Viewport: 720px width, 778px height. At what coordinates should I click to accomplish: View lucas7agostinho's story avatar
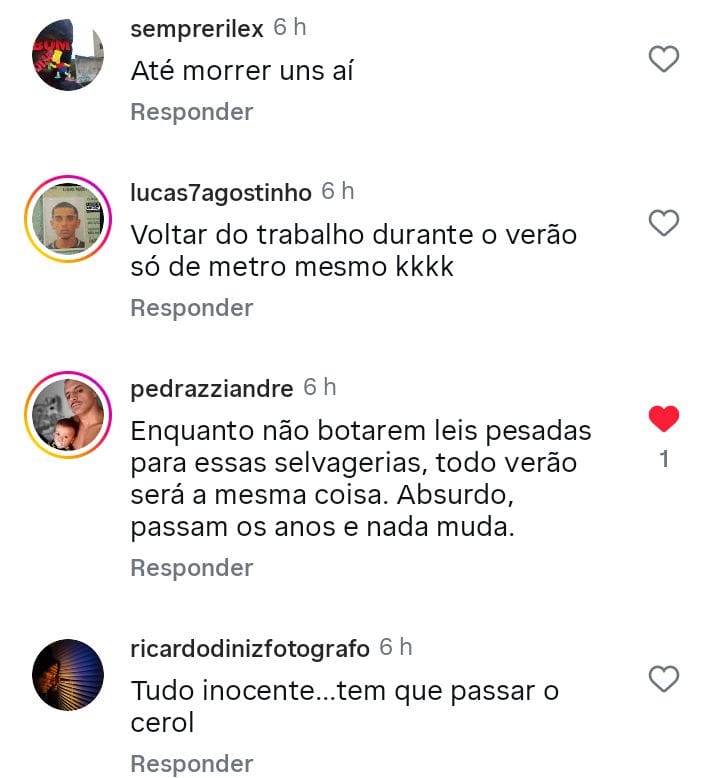(x=68, y=218)
